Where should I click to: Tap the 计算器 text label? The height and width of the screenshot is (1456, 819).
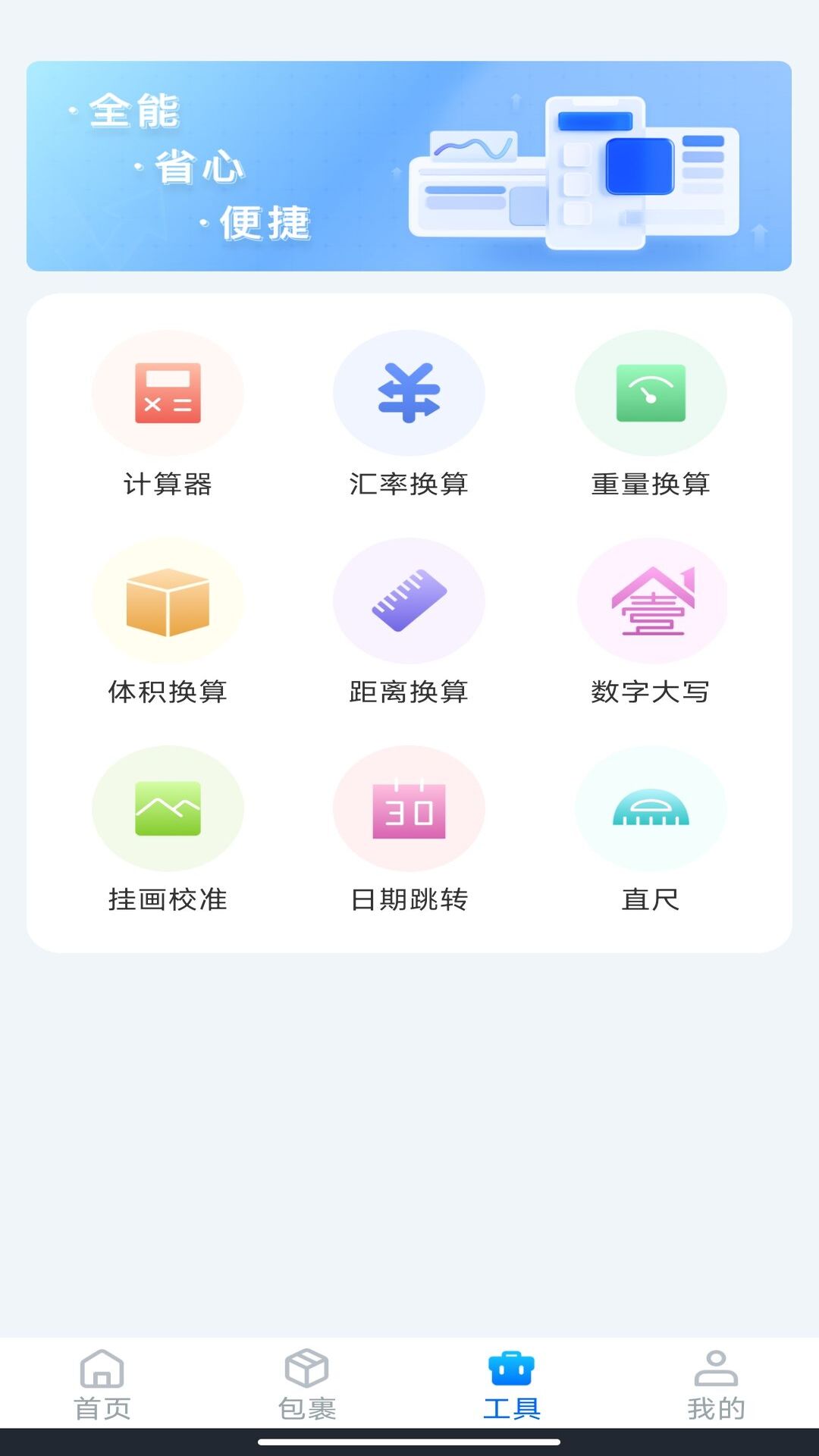[168, 485]
